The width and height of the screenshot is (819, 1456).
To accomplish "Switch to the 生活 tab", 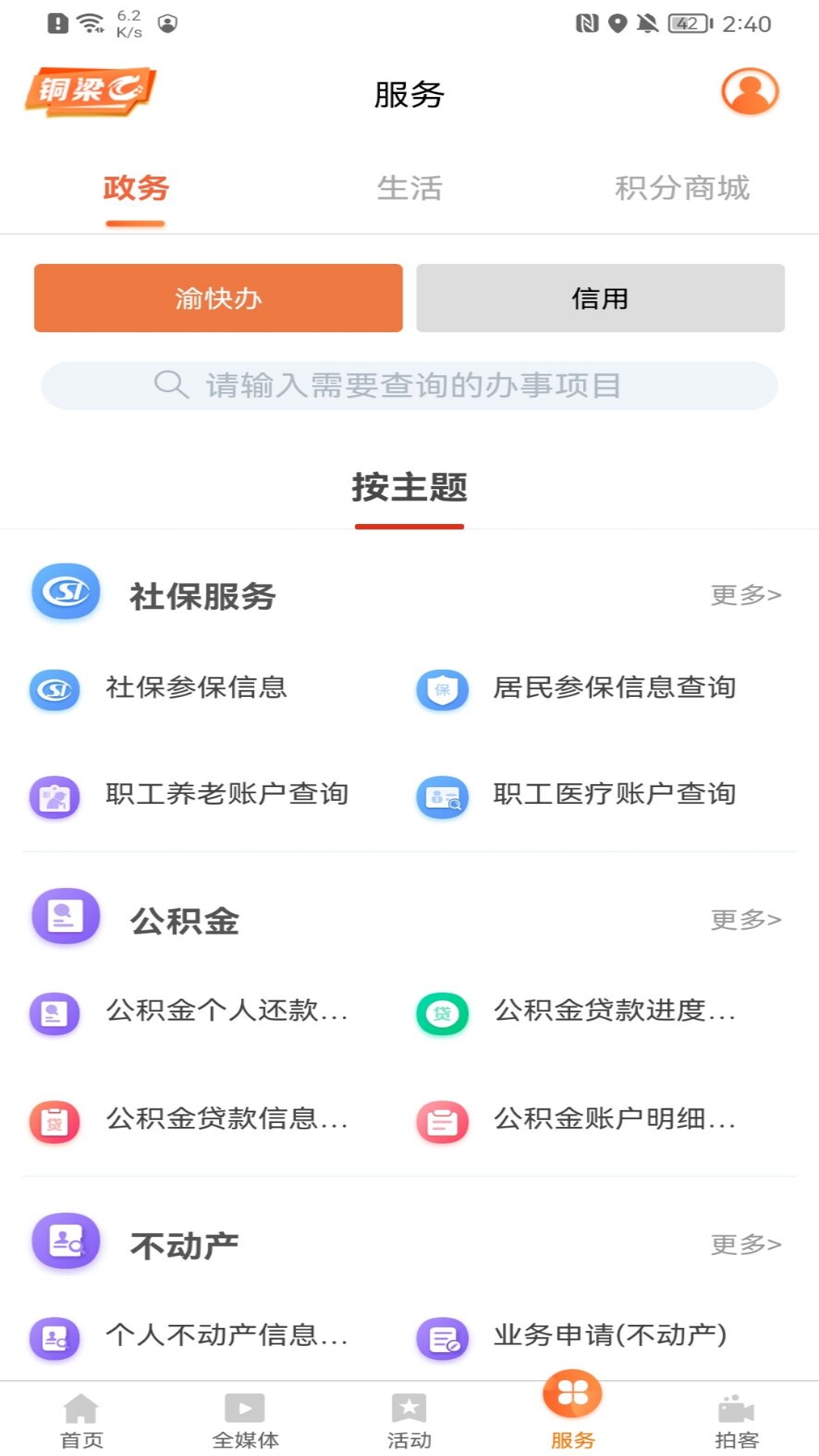I will tap(410, 190).
